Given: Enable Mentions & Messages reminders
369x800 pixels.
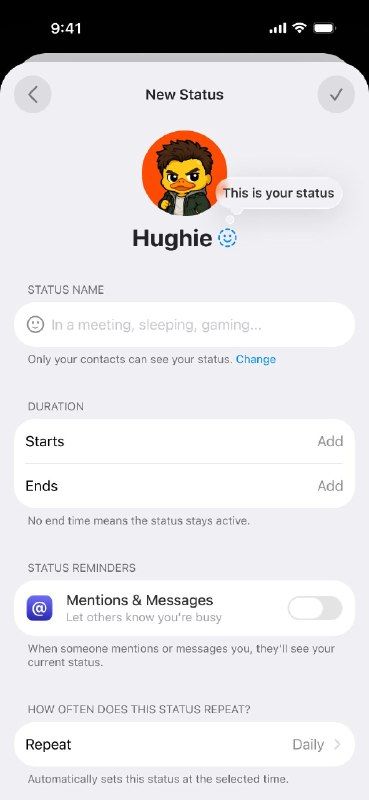Looking at the screenshot, I should (315, 608).
